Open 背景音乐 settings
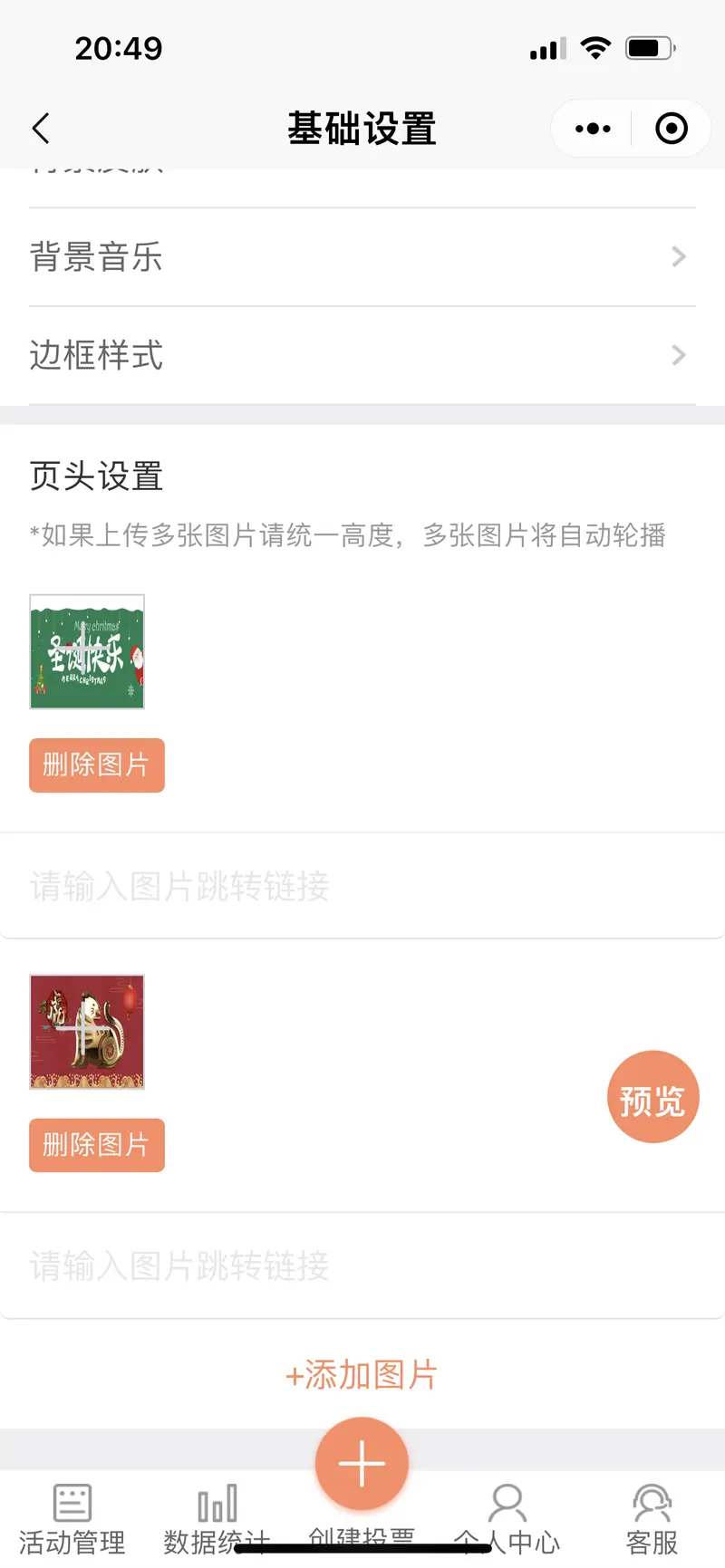The width and height of the screenshot is (725, 1568). (362, 257)
